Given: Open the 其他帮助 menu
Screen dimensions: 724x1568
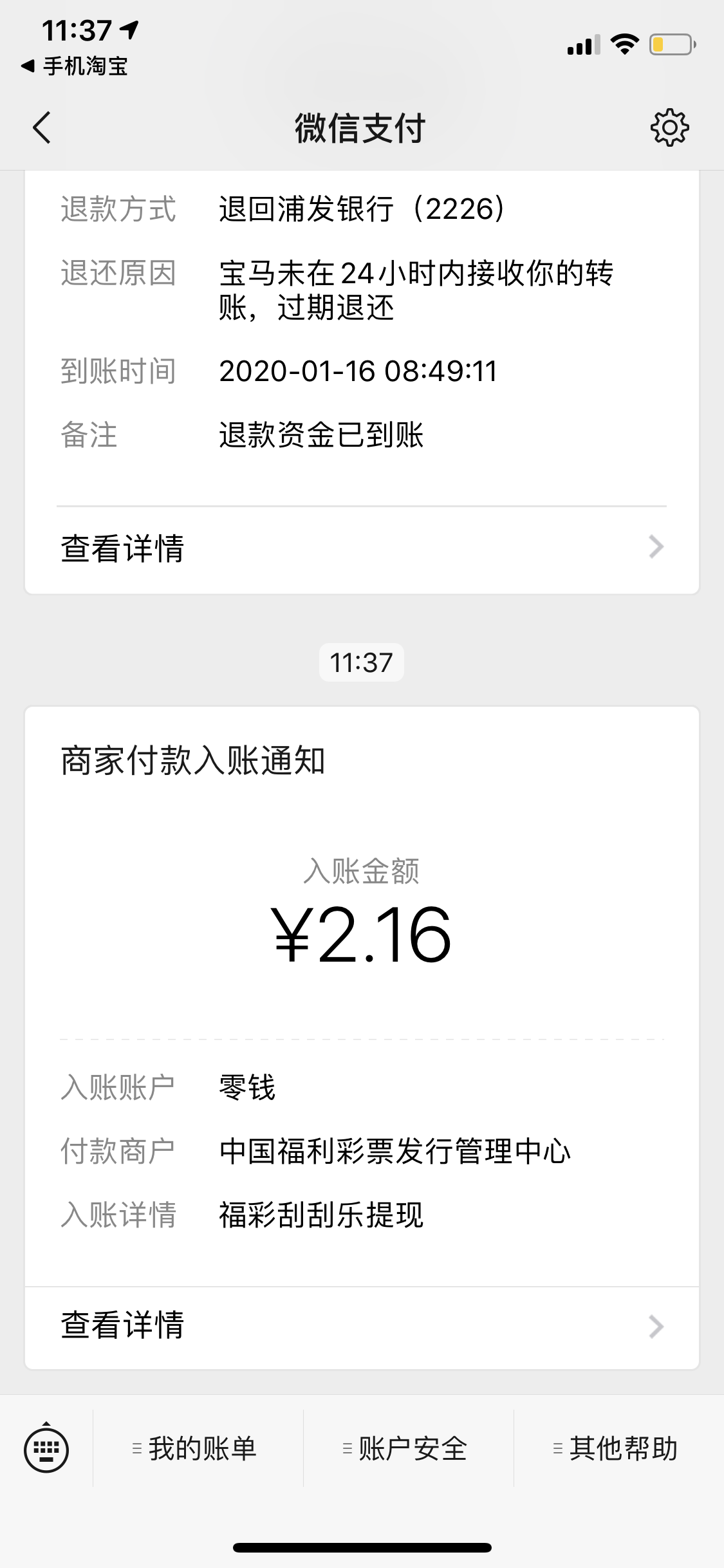Looking at the screenshot, I should pos(617,1449).
